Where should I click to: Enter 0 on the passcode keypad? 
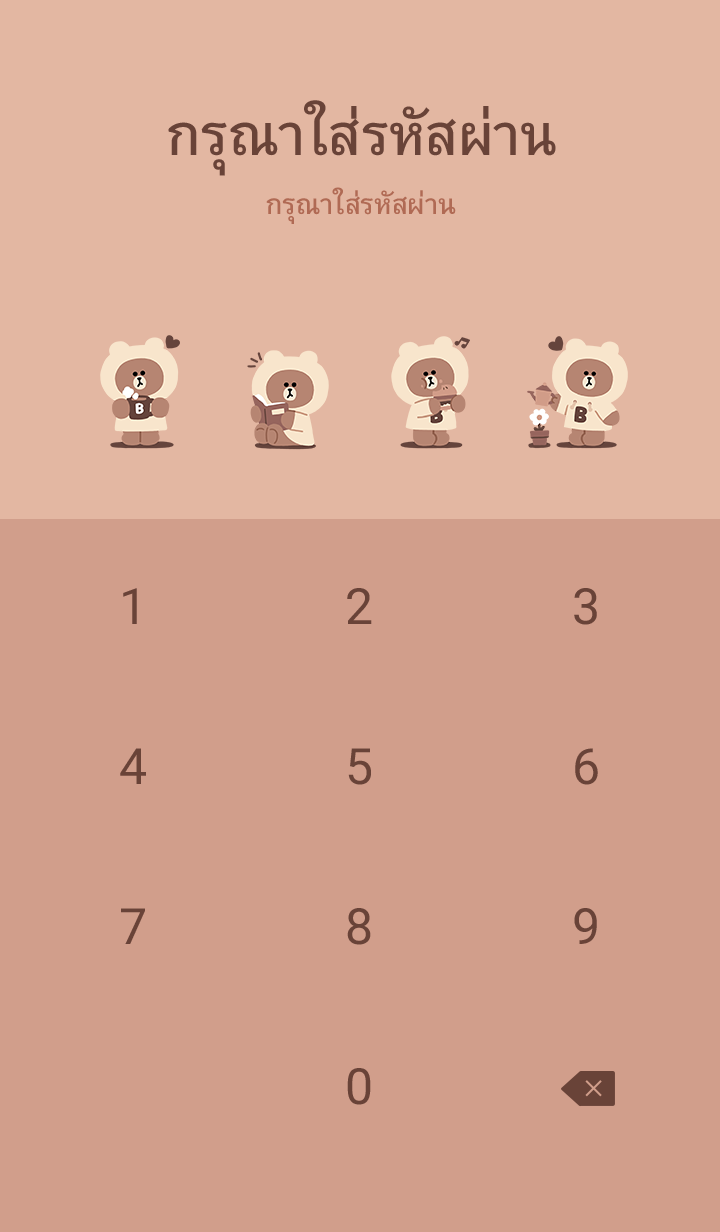click(359, 1087)
